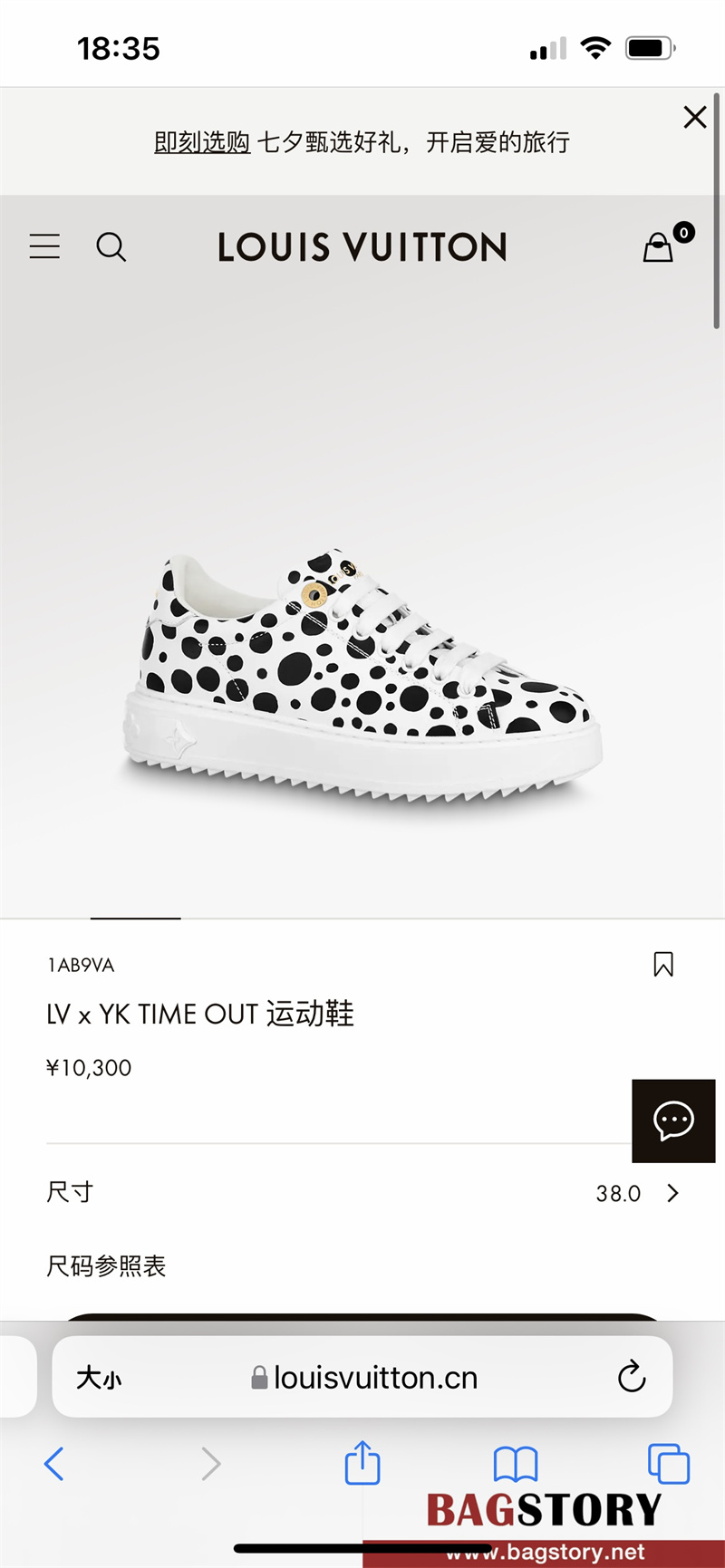Image resolution: width=725 pixels, height=1568 pixels.
Task: Open the hamburger navigation menu
Action: pos(44,246)
